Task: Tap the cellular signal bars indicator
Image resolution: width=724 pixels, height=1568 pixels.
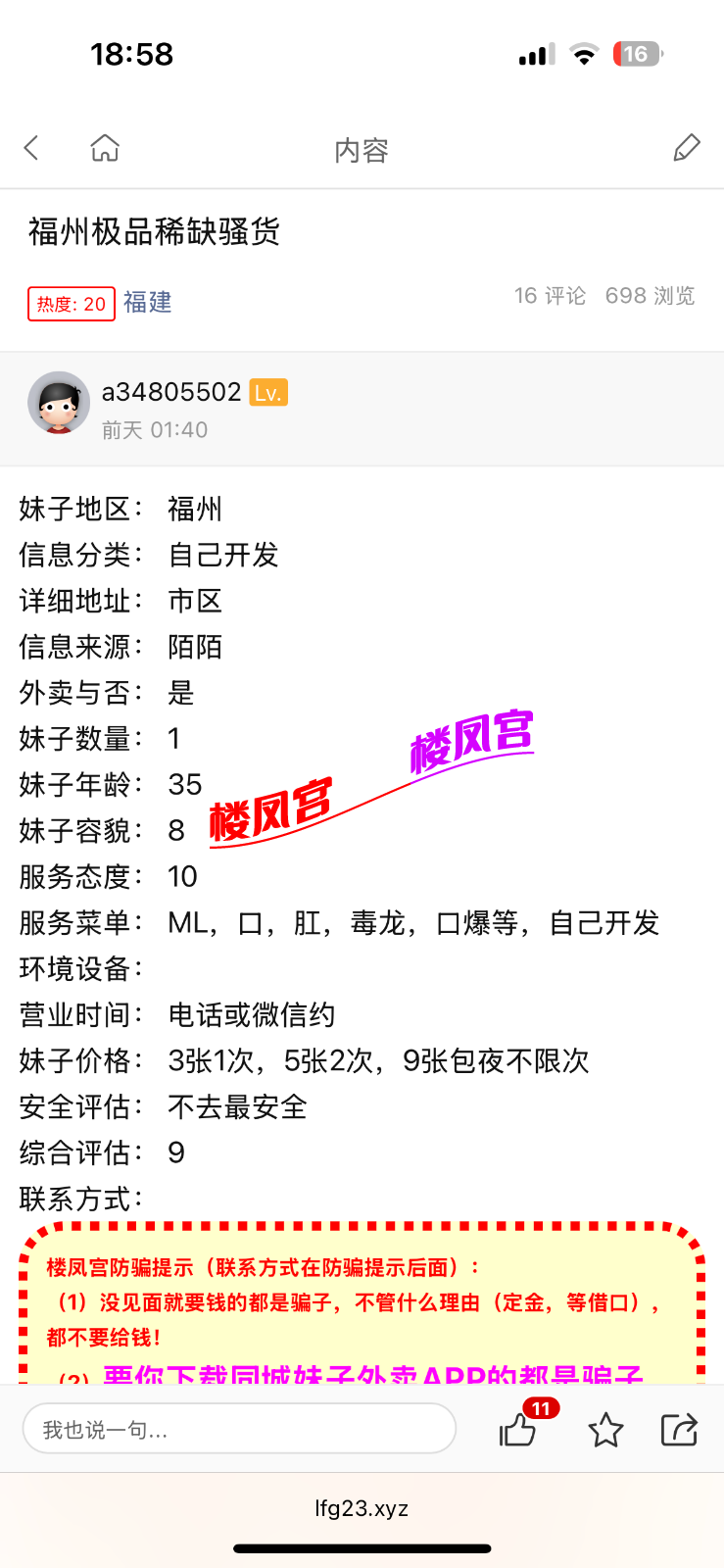Action: 534,56
